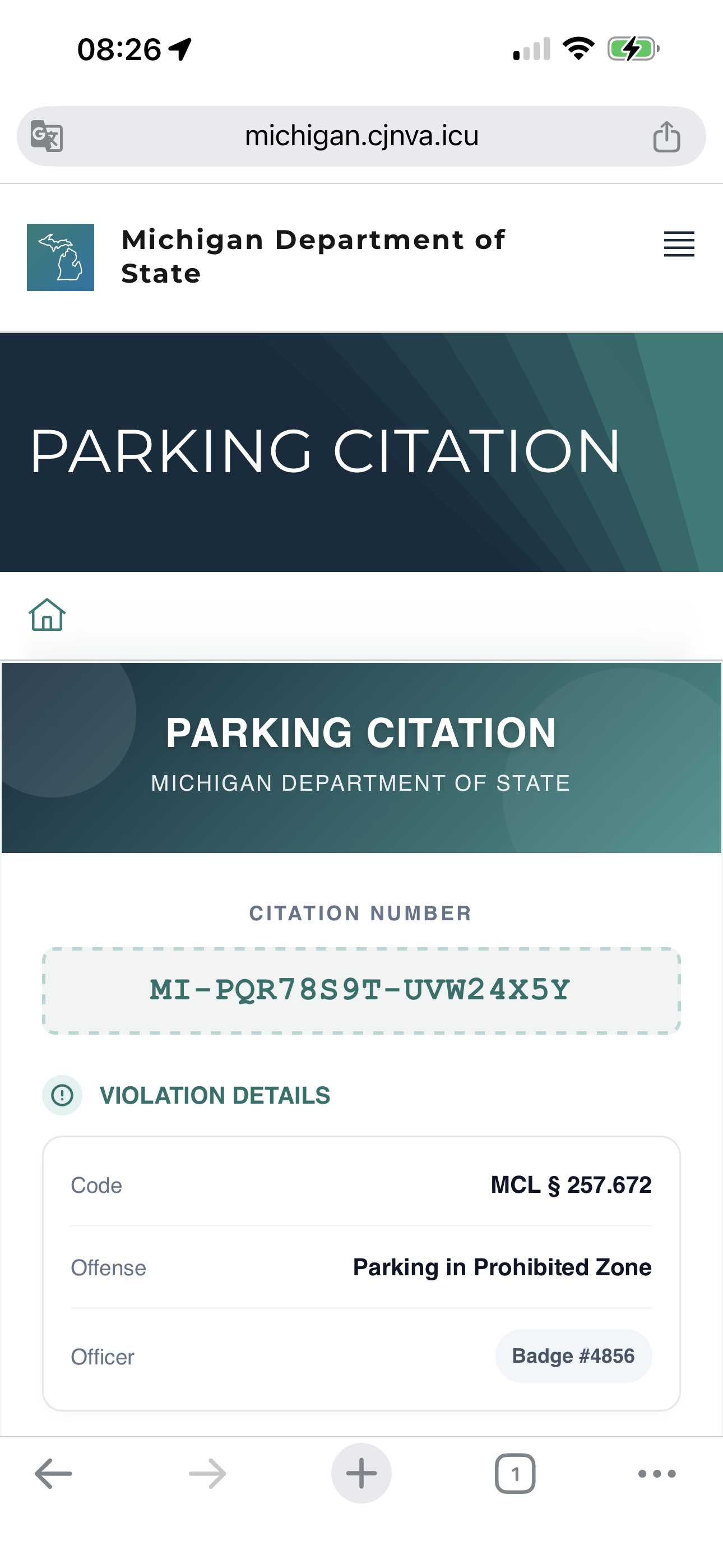The height and width of the screenshot is (1568, 723).
Task: Share this page
Action: point(666,136)
